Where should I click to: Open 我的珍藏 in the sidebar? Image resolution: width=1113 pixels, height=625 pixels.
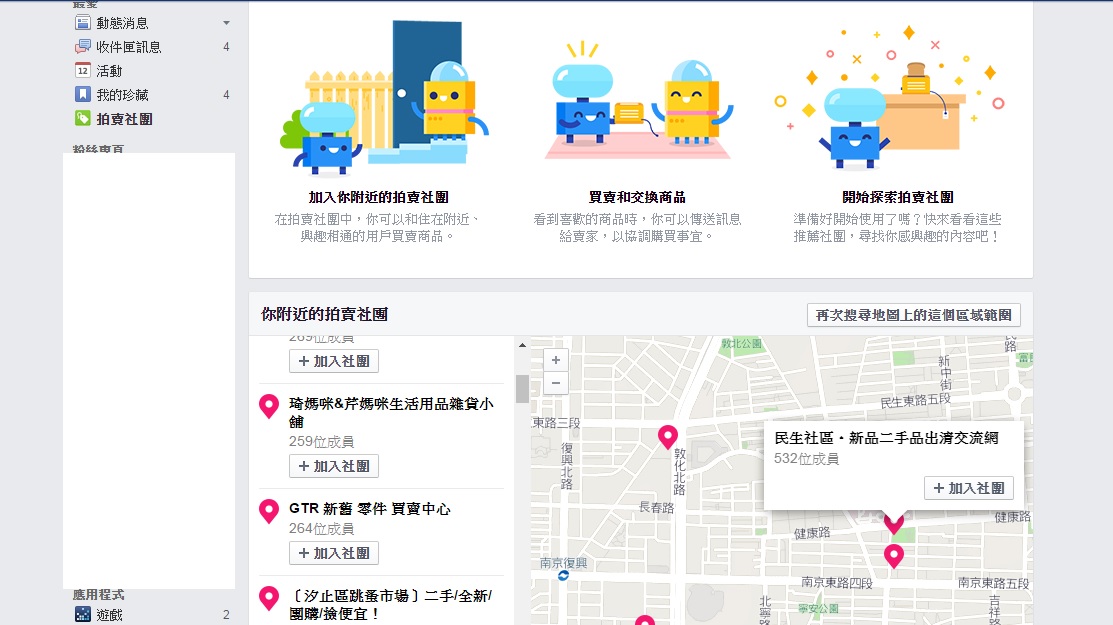122,95
